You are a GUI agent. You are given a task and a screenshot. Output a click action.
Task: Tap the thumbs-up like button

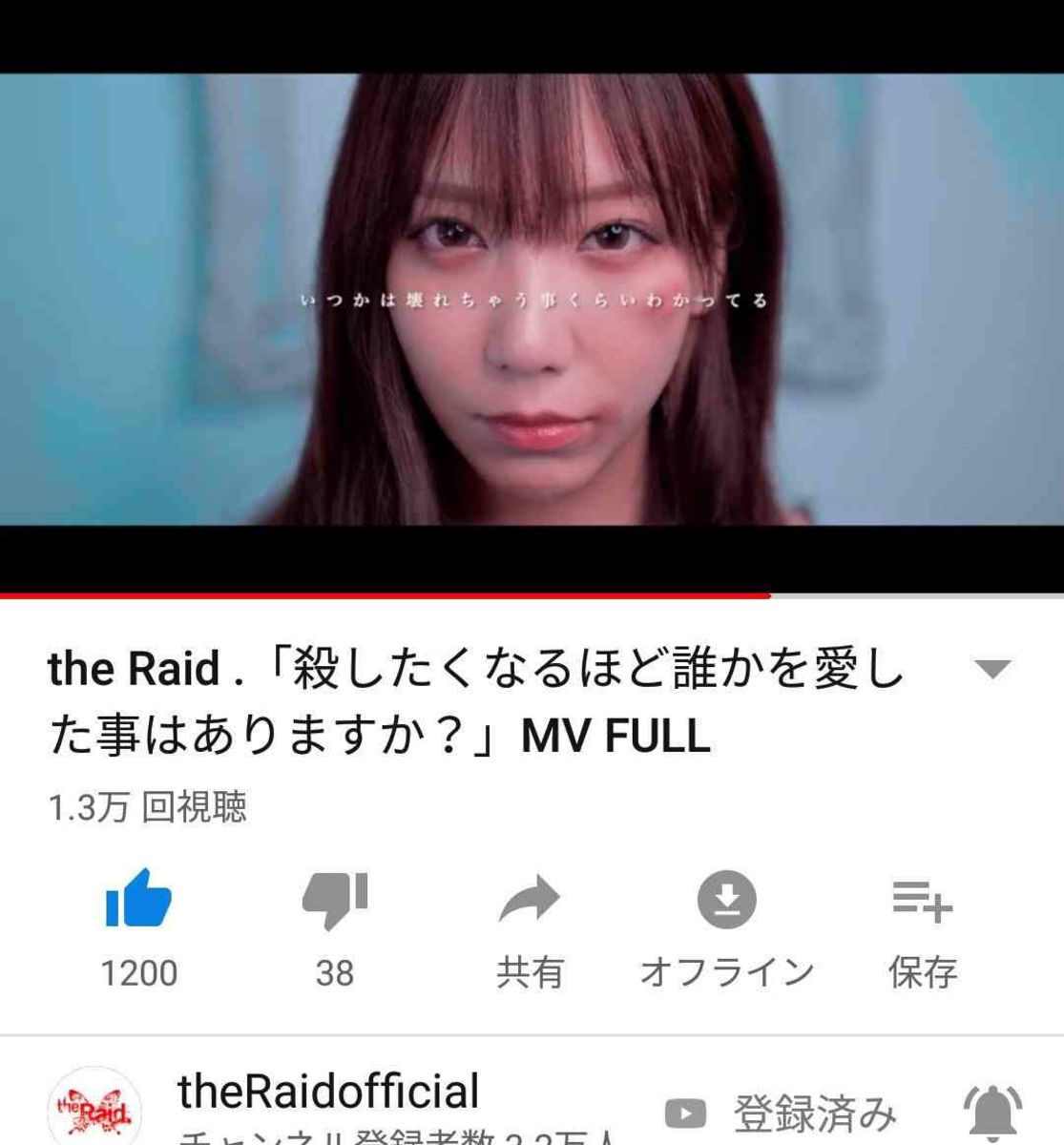[139, 900]
